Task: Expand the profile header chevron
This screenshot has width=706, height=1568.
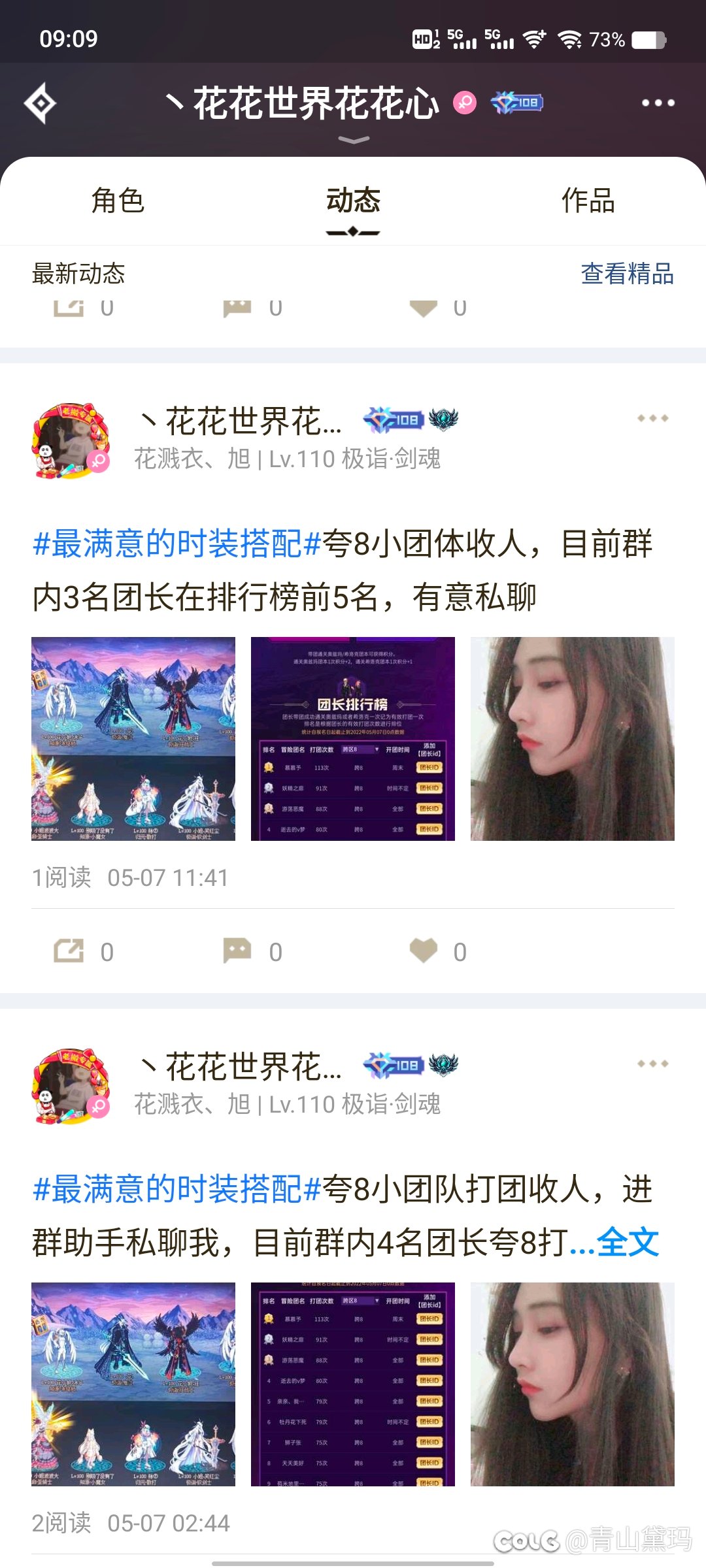Action: pyautogui.click(x=354, y=140)
